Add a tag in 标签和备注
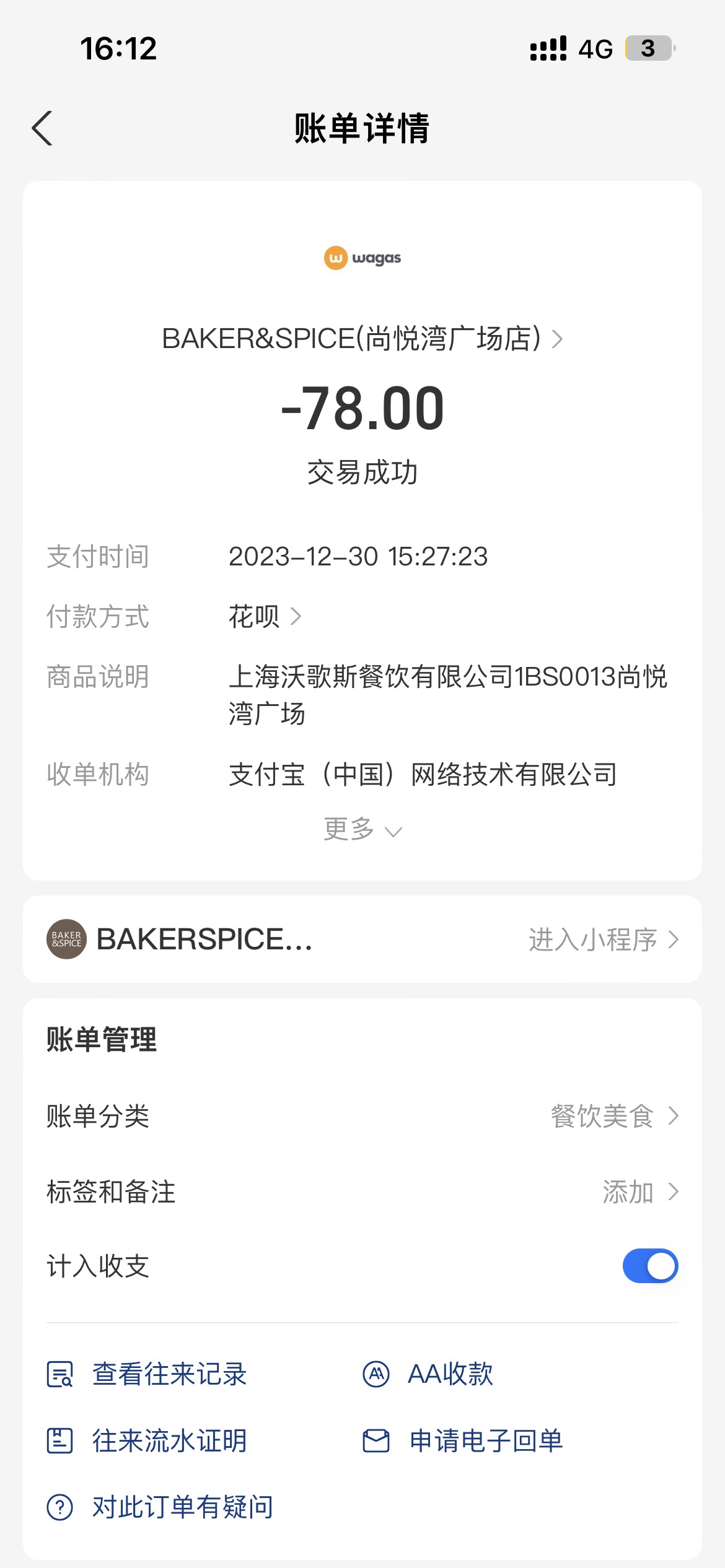The image size is (725, 1568). [x=362, y=1191]
